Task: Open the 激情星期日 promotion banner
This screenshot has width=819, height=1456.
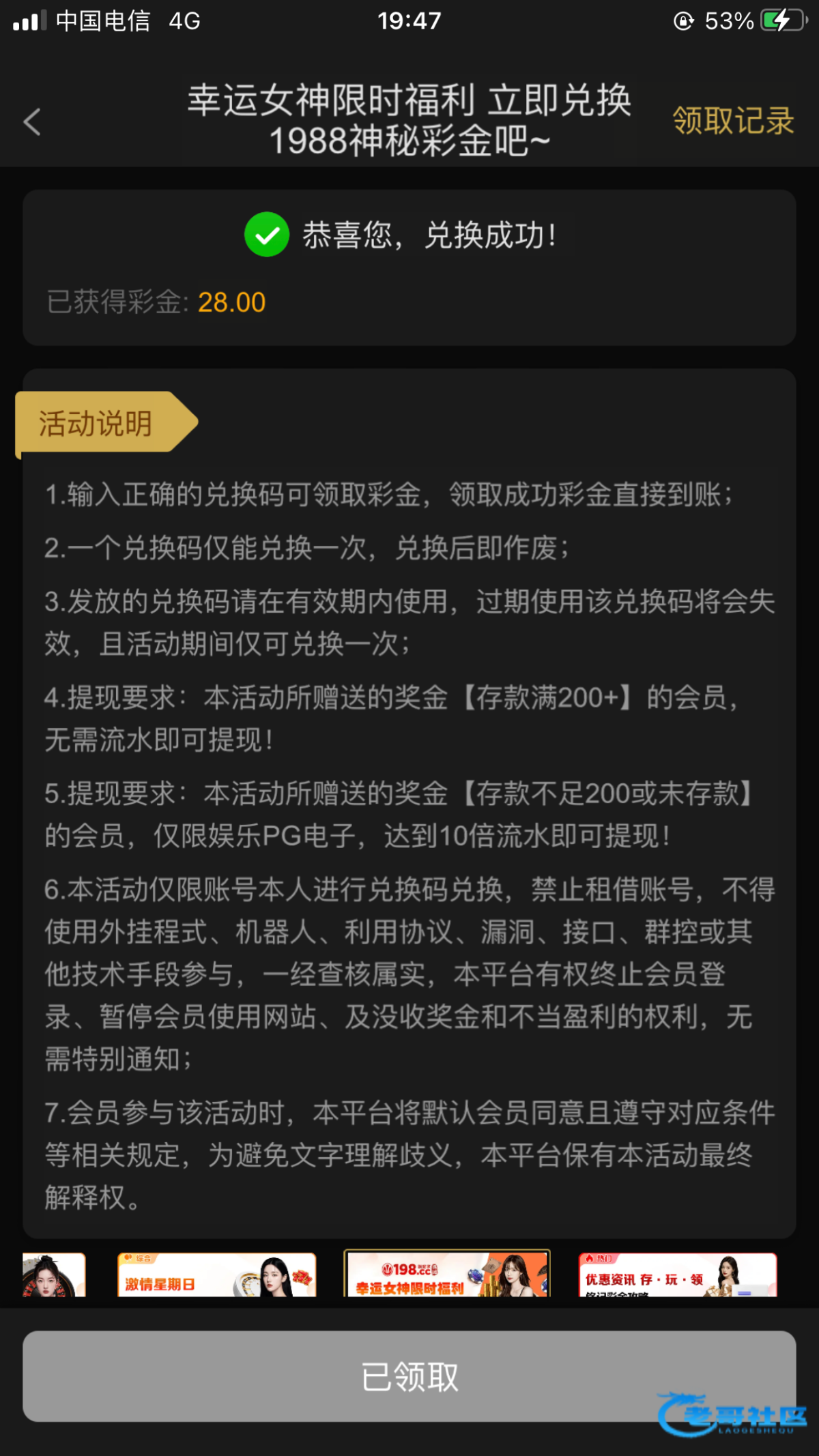Action: point(216,1275)
